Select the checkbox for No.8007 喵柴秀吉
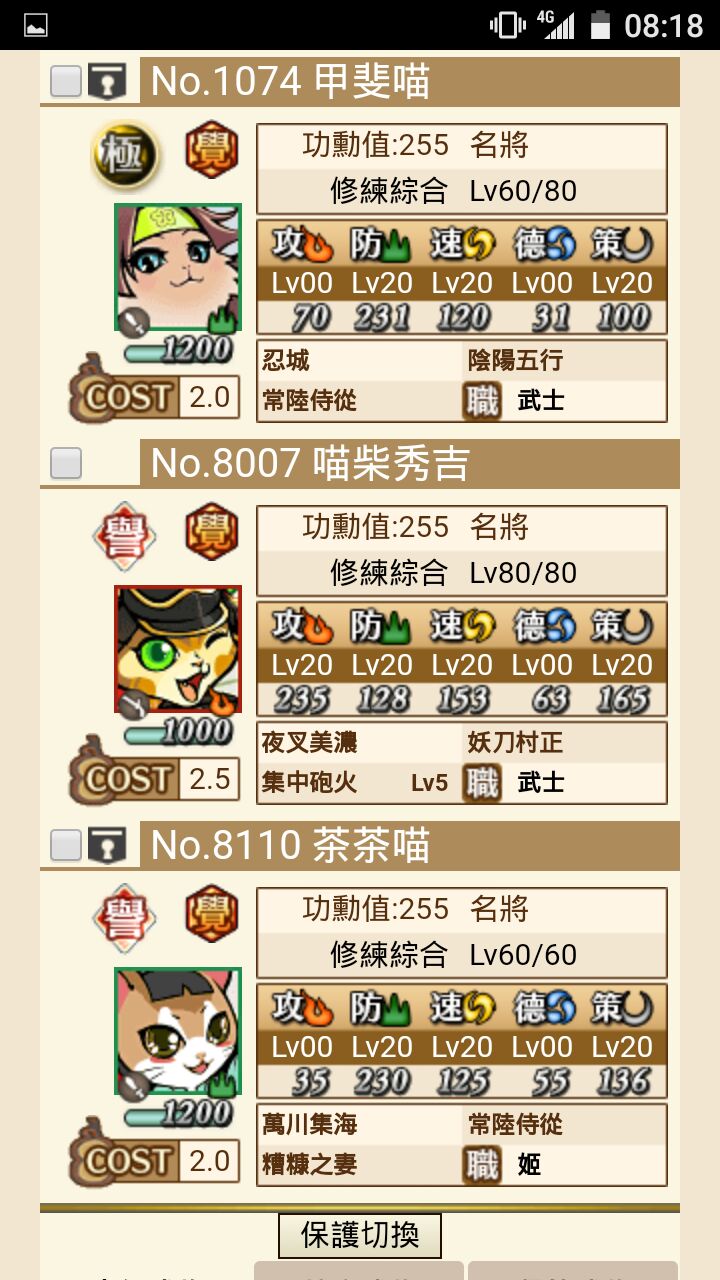The width and height of the screenshot is (720, 1280). pyautogui.click(x=66, y=463)
